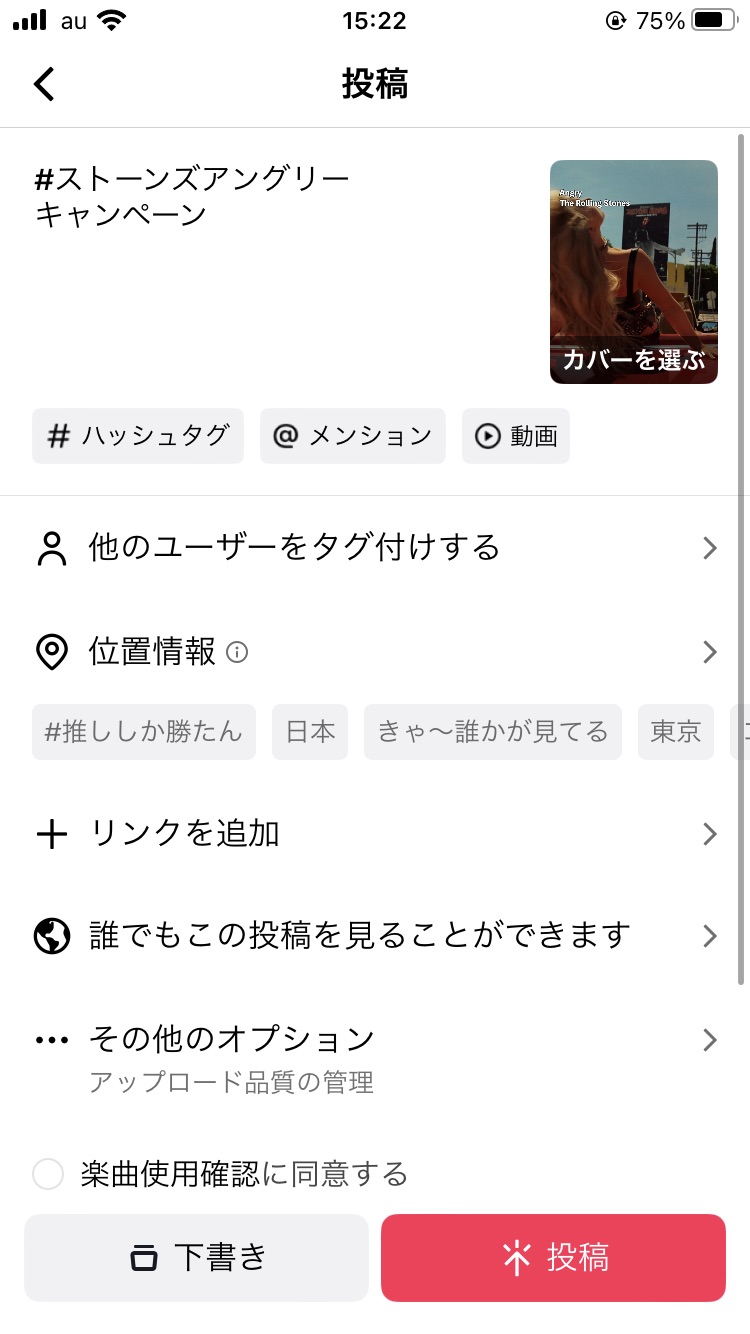Choose the 日本 location chip
This screenshot has width=750, height=1334.
pos(310,732)
